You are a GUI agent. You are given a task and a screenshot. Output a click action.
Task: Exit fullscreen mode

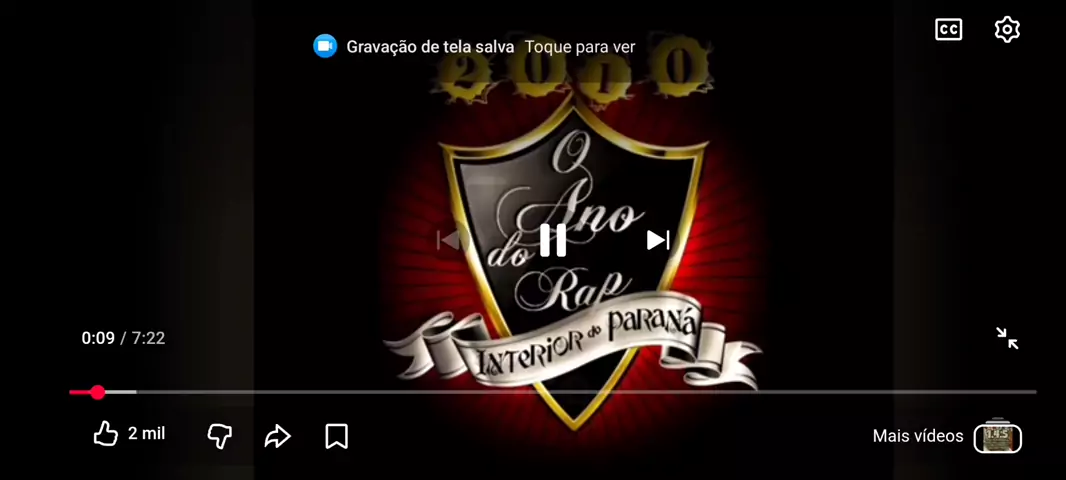pyautogui.click(x=1007, y=338)
